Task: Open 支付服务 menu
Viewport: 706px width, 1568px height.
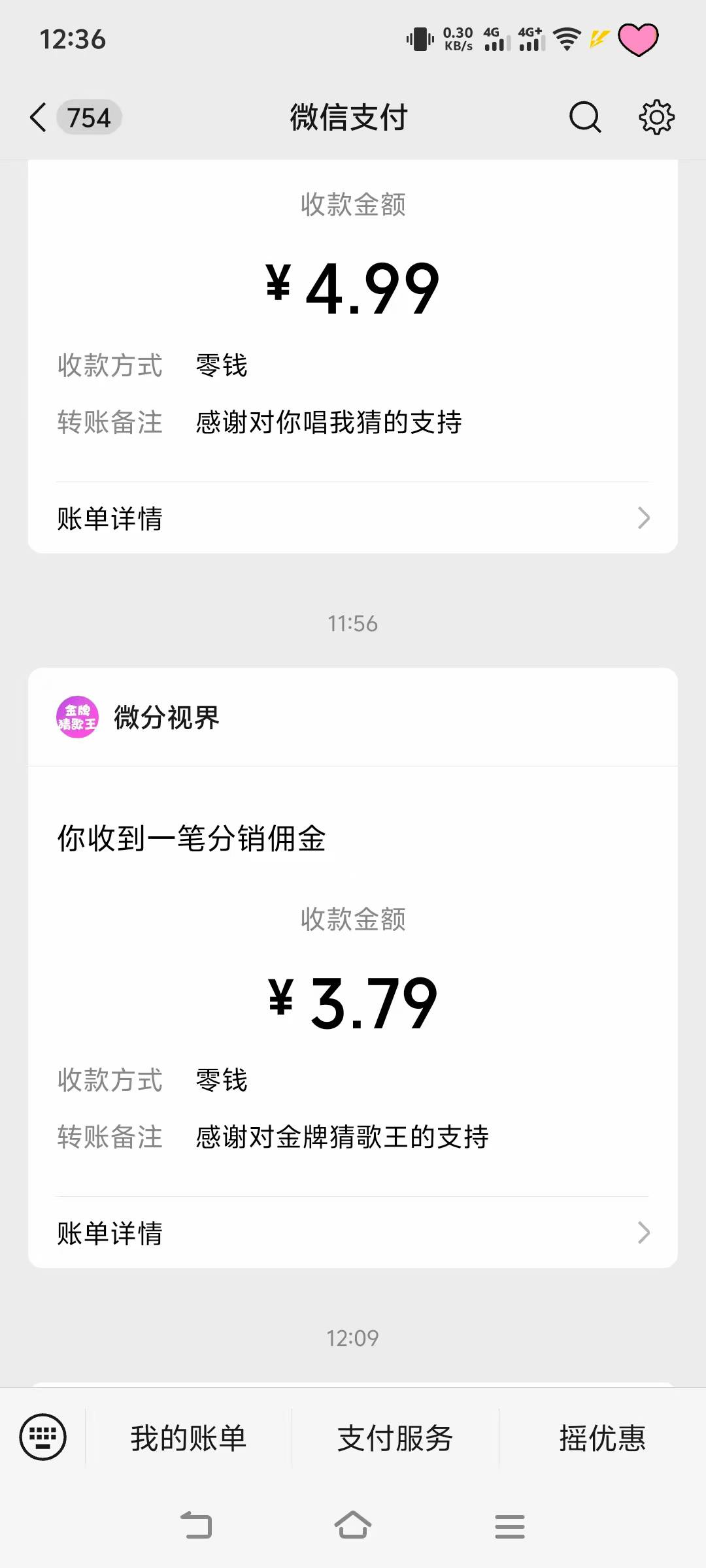Action: (395, 1437)
